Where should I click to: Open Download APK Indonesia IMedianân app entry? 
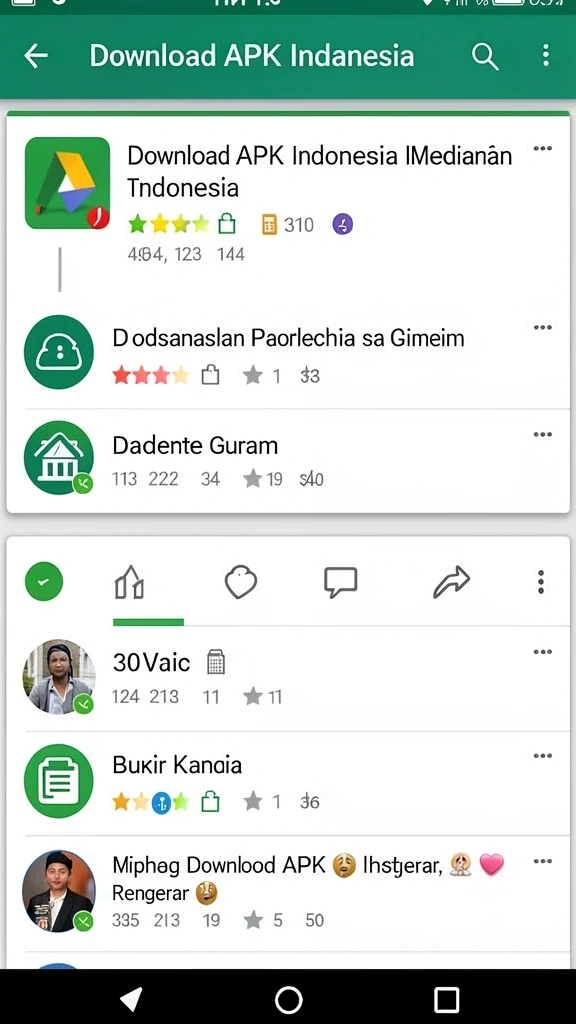click(x=287, y=202)
